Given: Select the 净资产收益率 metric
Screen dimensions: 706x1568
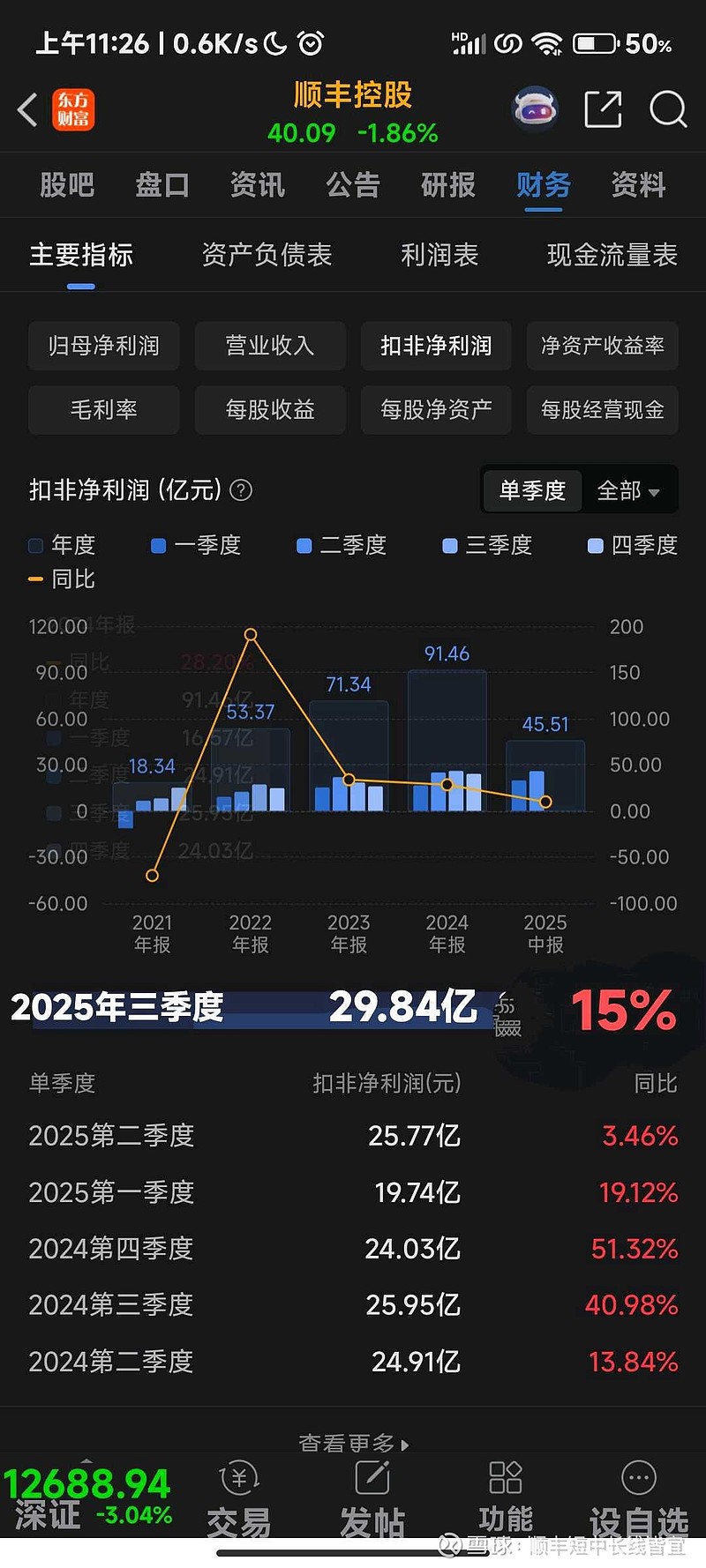Looking at the screenshot, I should coord(602,346).
